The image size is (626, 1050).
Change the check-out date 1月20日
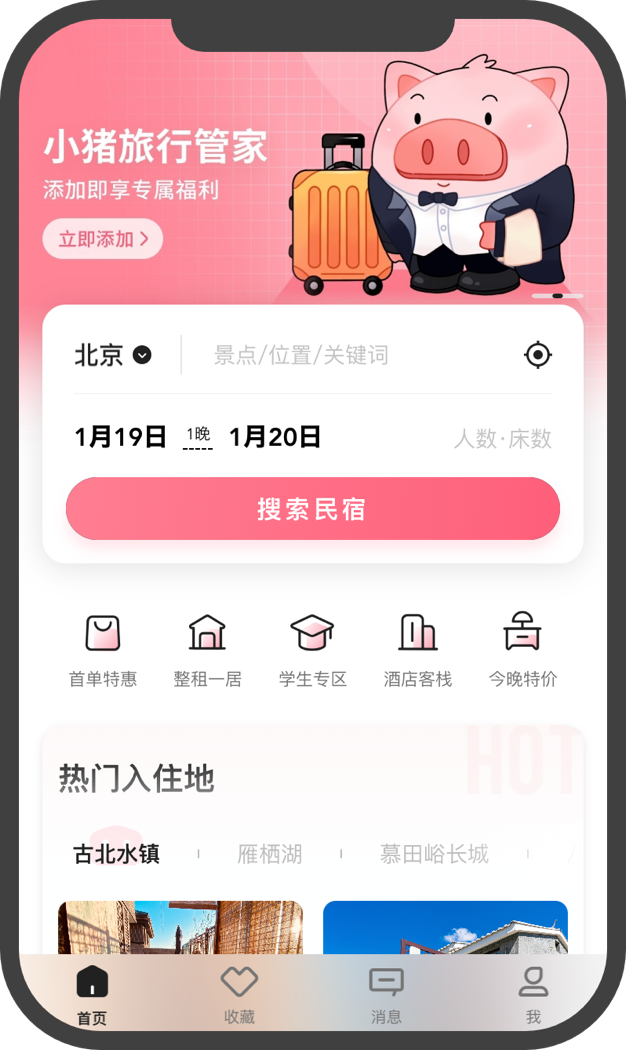[275, 437]
